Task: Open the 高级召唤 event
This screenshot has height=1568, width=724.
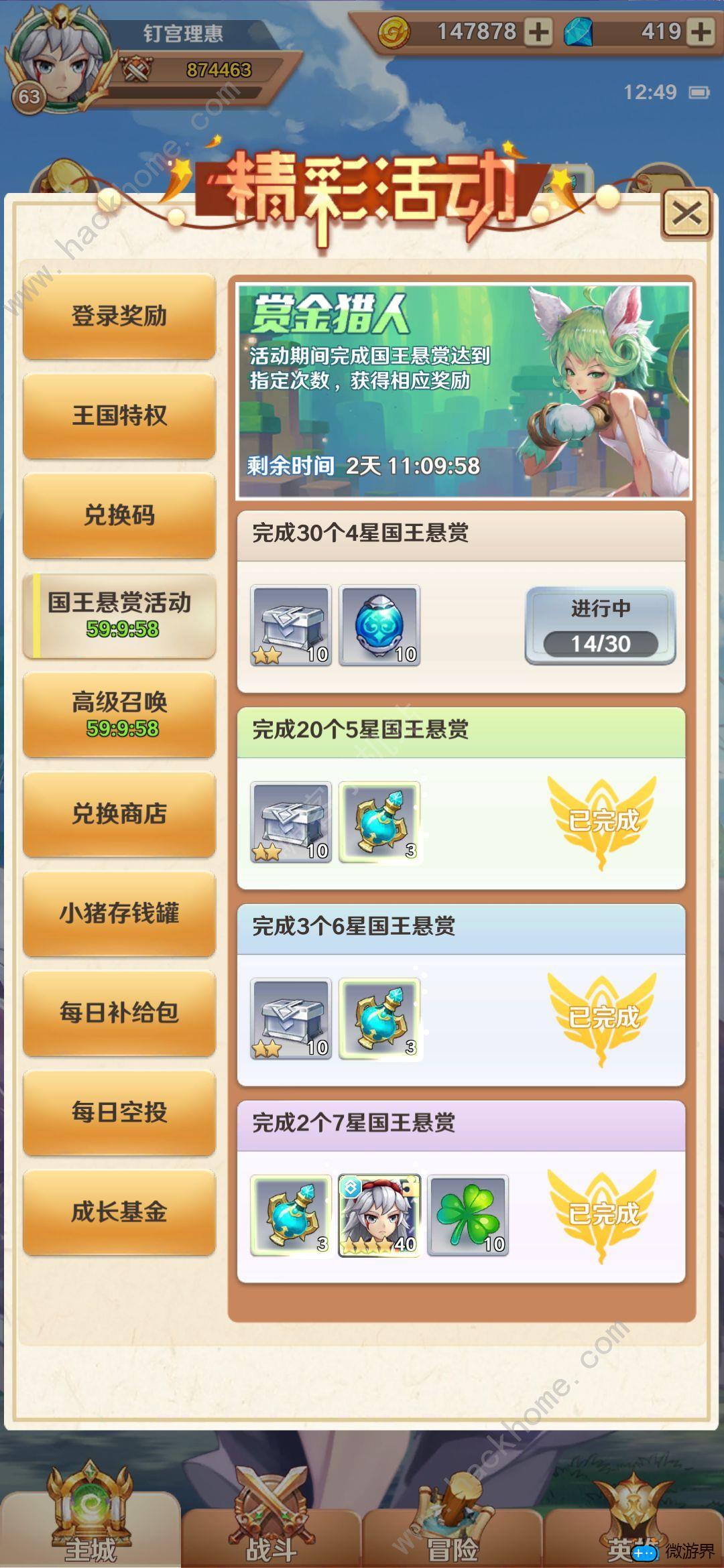Action: [x=119, y=714]
